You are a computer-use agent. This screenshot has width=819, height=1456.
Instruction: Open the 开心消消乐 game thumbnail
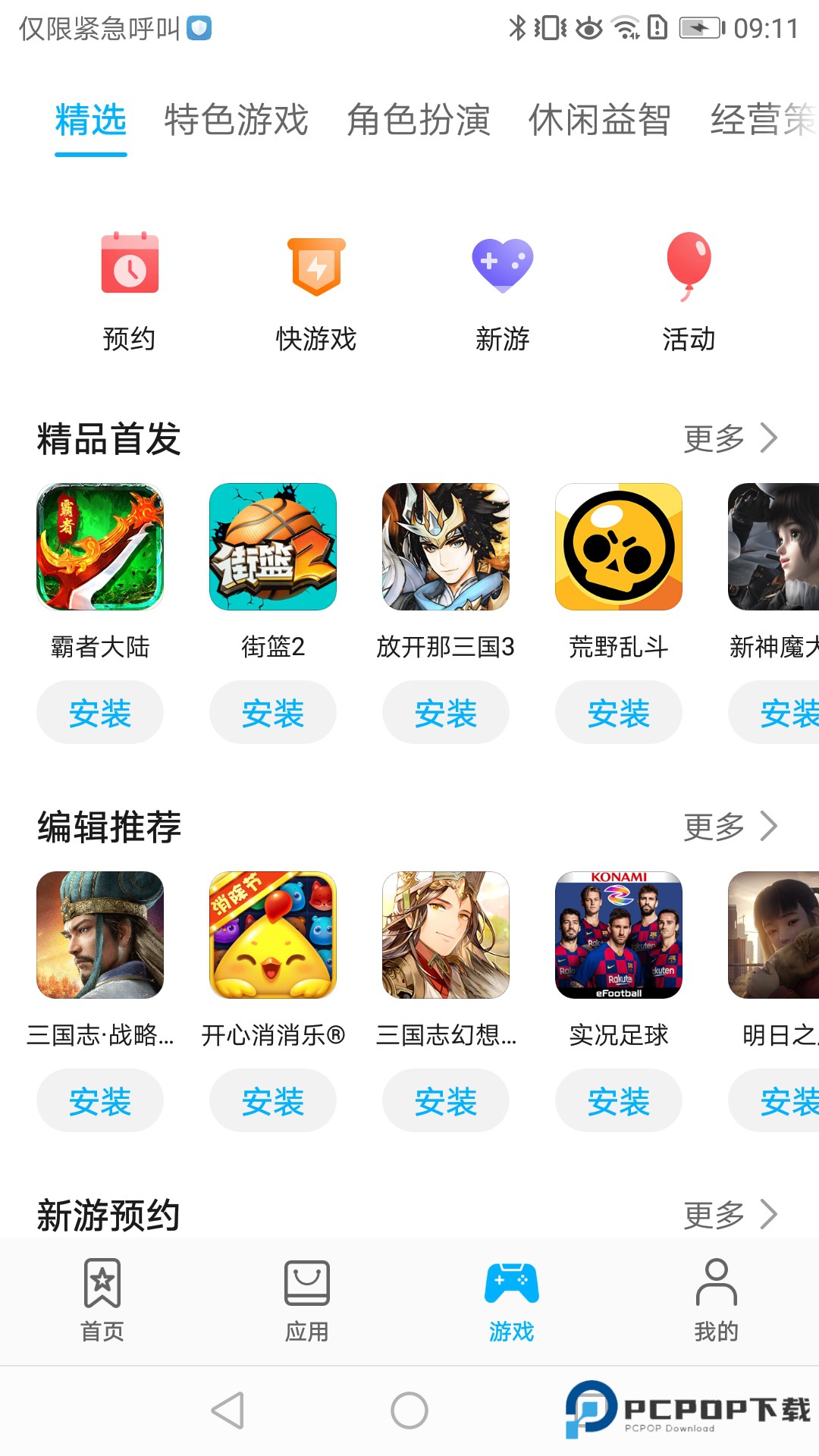[x=272, y=936]
